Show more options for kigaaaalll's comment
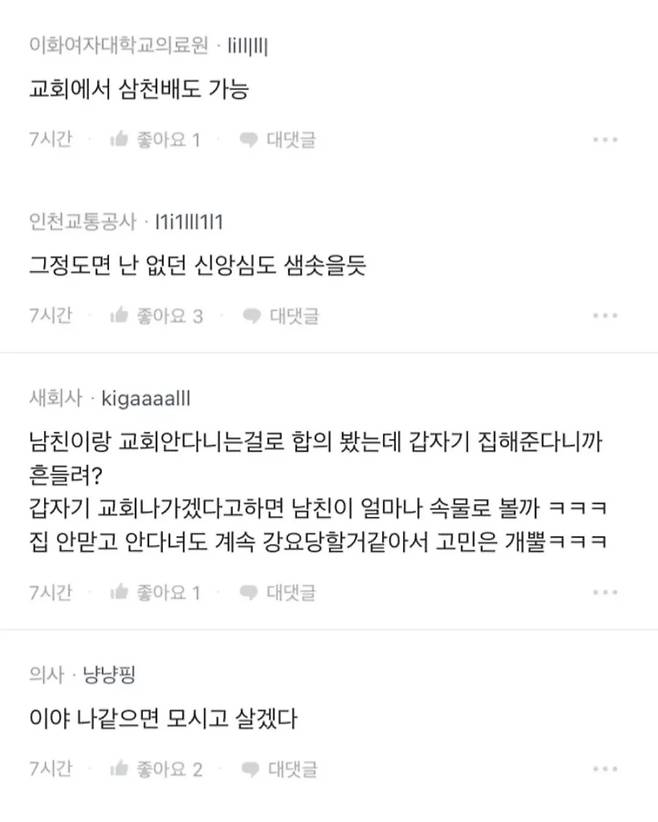The image size is (658, 822). coord(605,593)
